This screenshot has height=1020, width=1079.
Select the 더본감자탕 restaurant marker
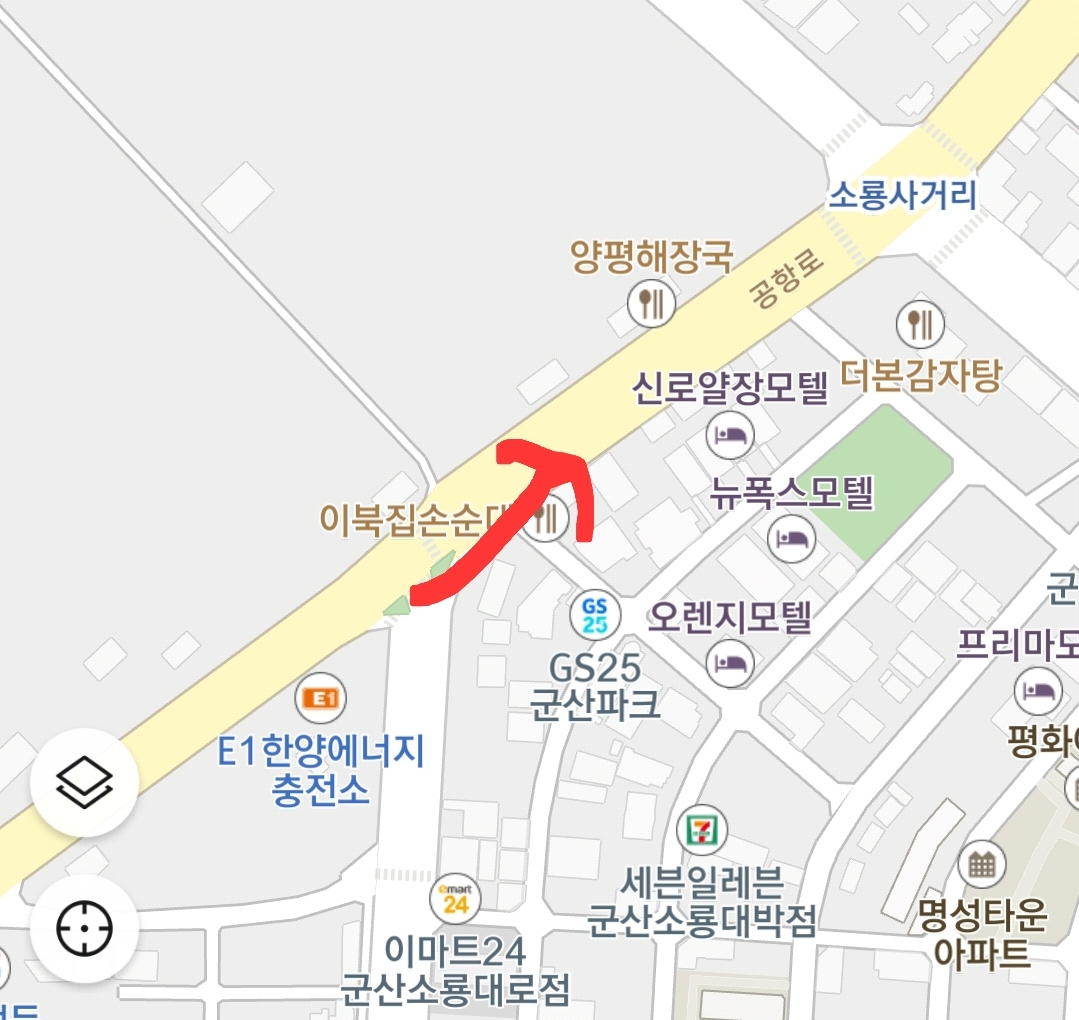(x=919, y=323)
